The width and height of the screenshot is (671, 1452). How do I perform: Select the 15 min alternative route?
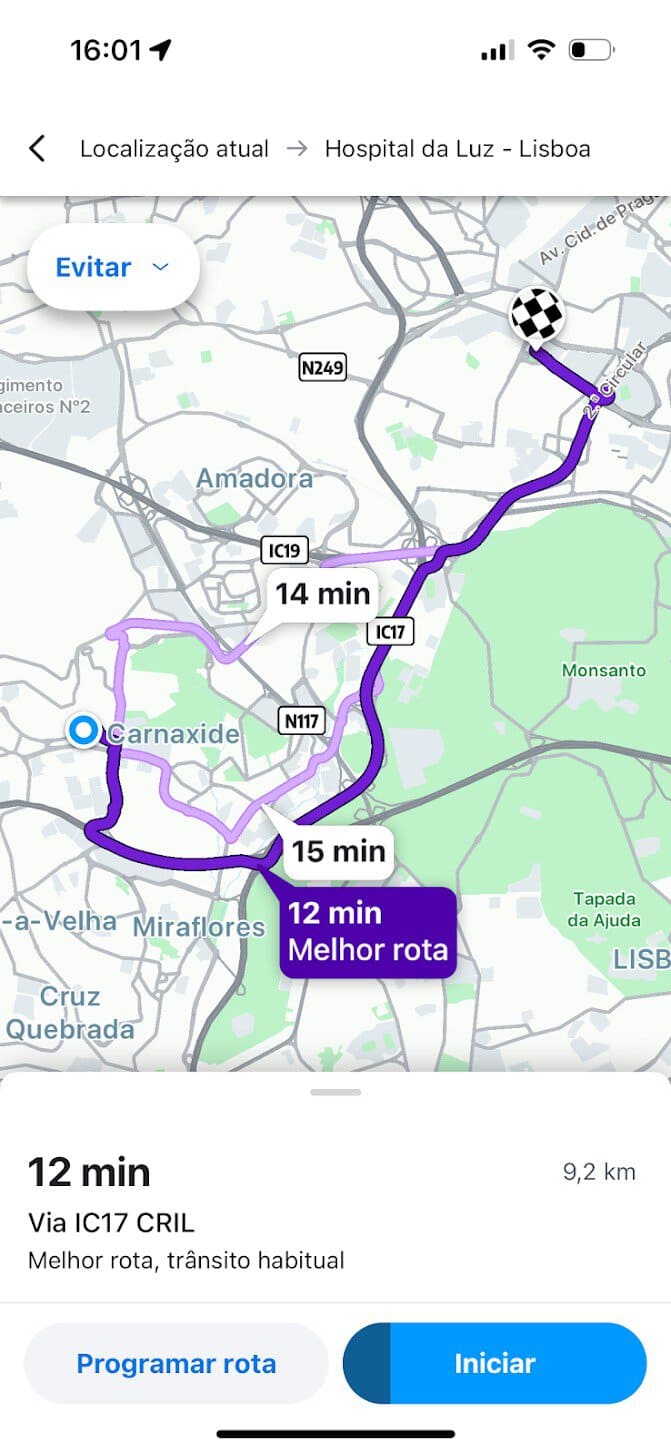tap(338, 852)
